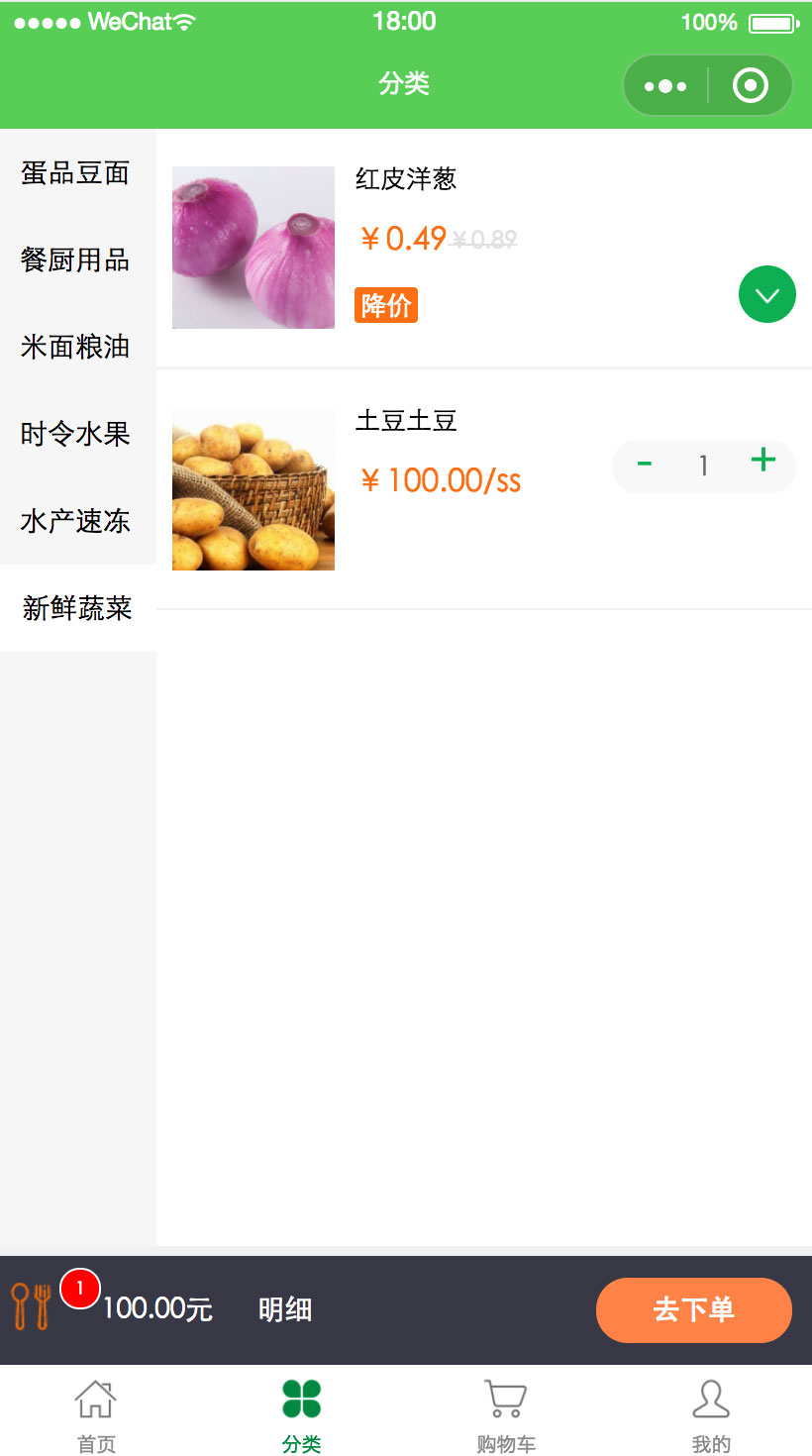Decrease 土豆土豆 quantity by one
The height and width of the screenshot is (1456, 812).
(645, 464)
